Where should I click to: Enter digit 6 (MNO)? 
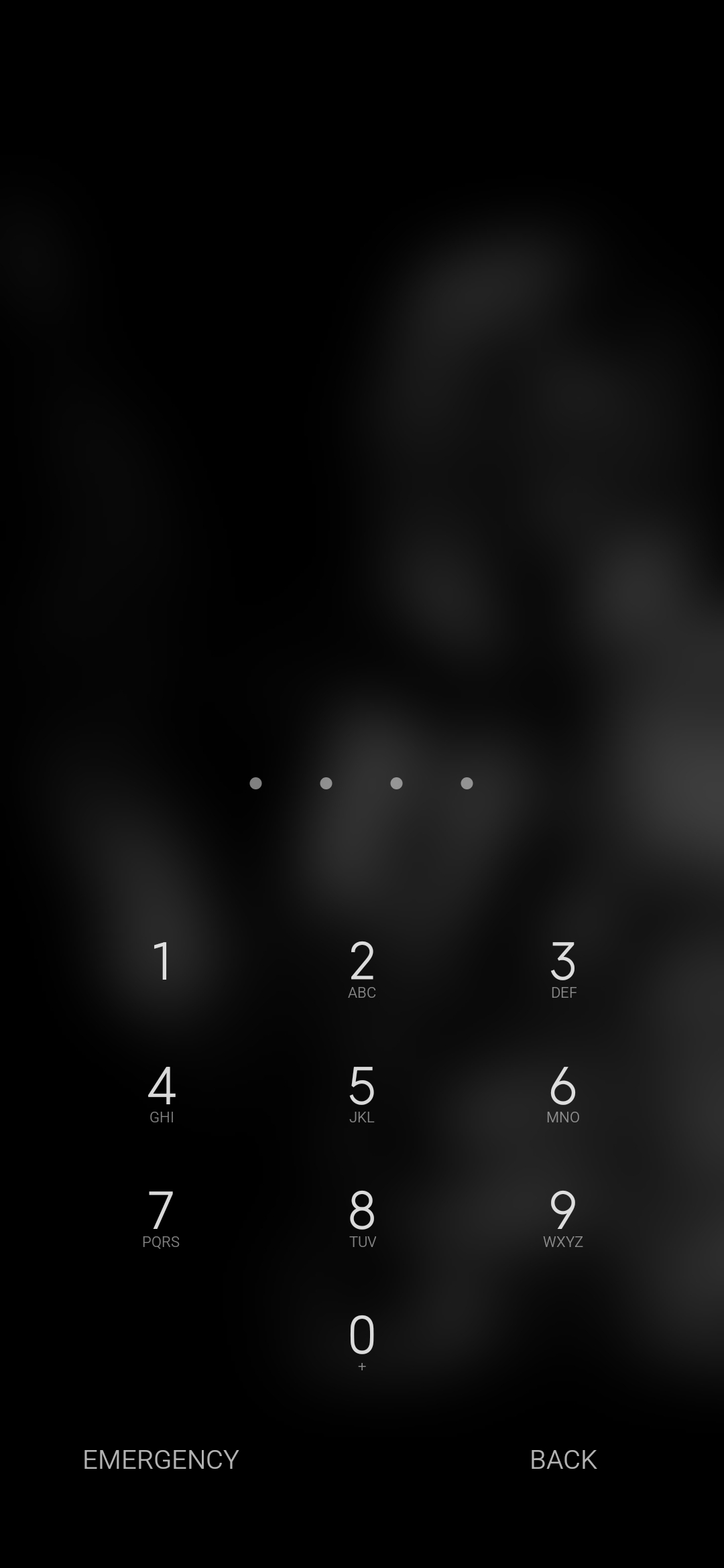[x=563, y=1094]
